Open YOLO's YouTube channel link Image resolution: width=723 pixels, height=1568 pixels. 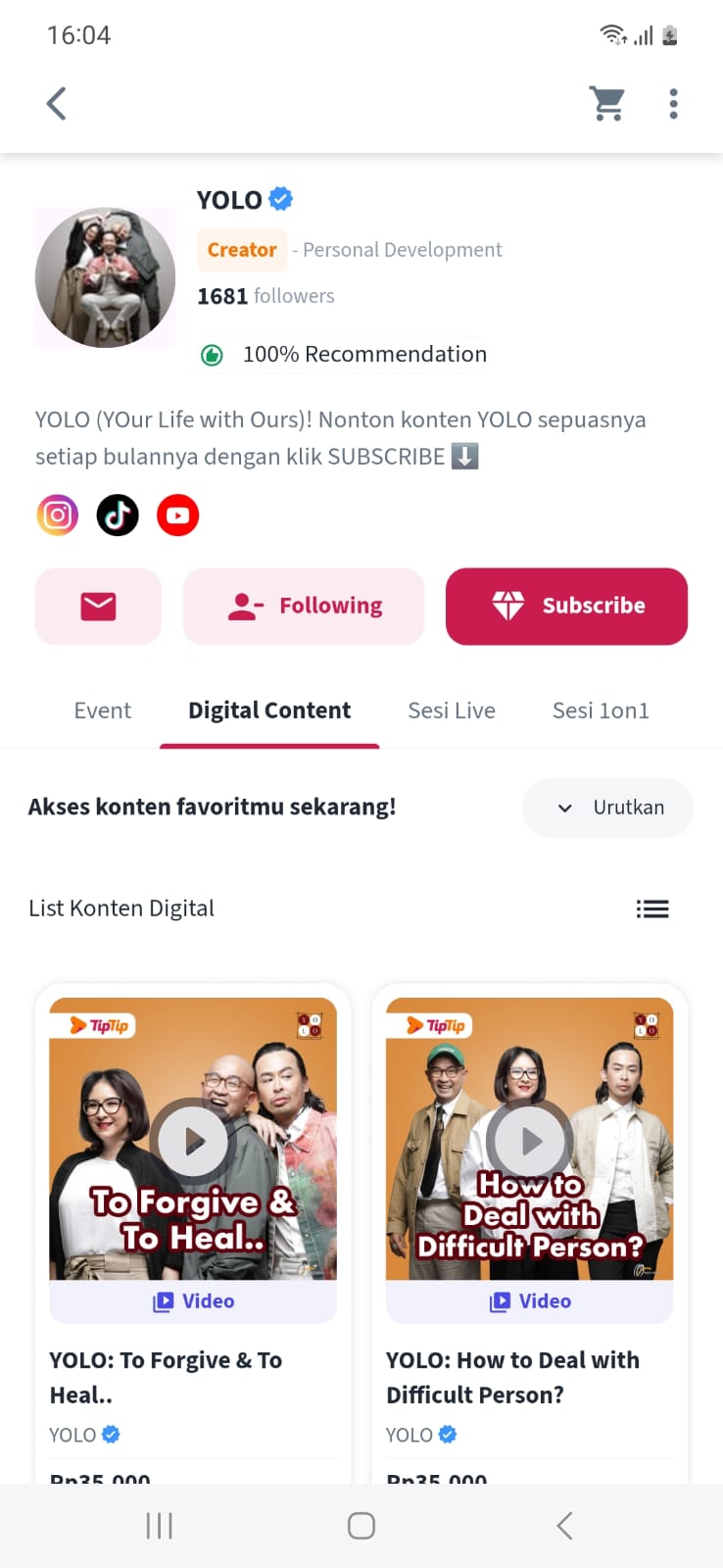point(178,514)
